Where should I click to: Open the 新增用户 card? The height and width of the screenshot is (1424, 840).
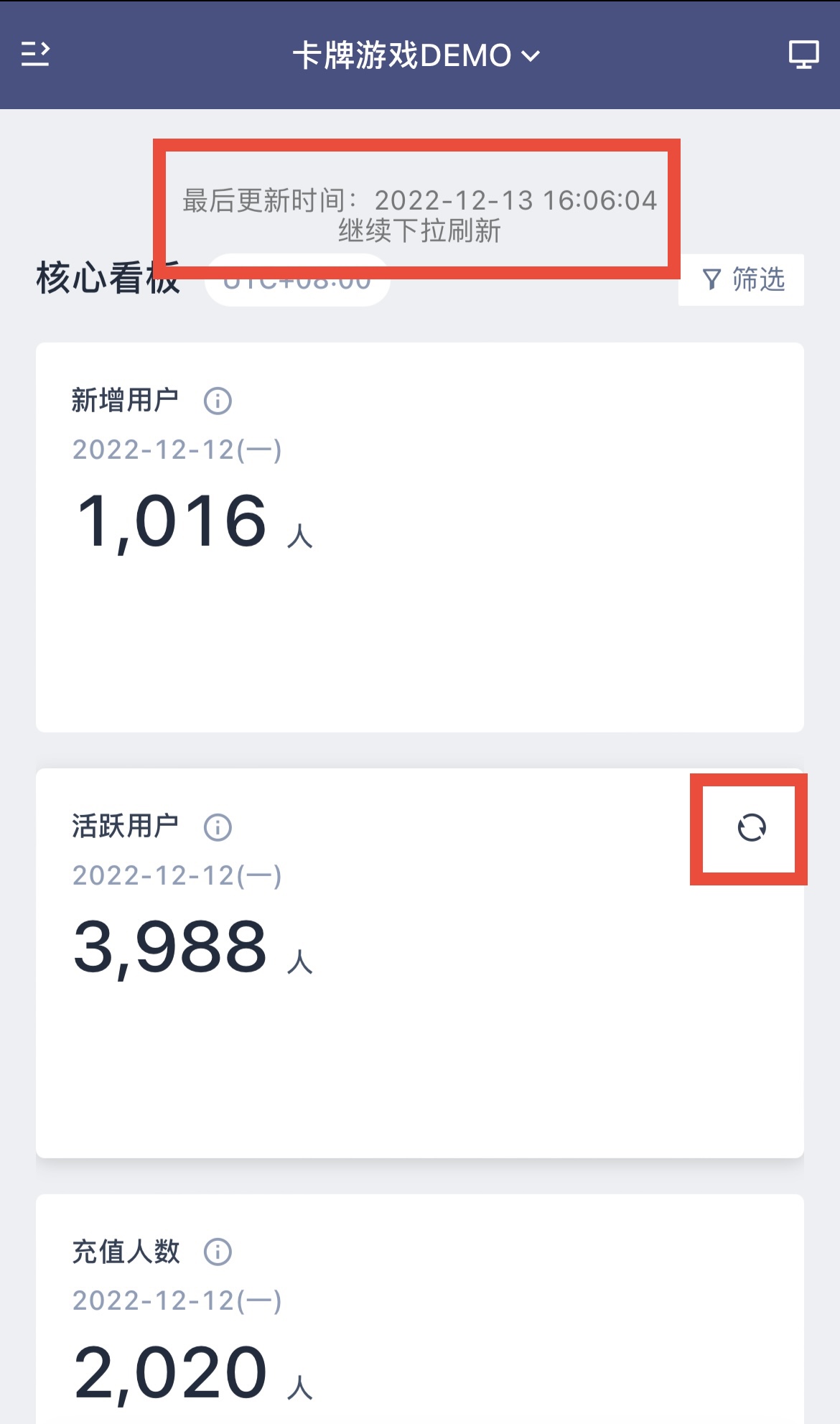click(420, 537)
